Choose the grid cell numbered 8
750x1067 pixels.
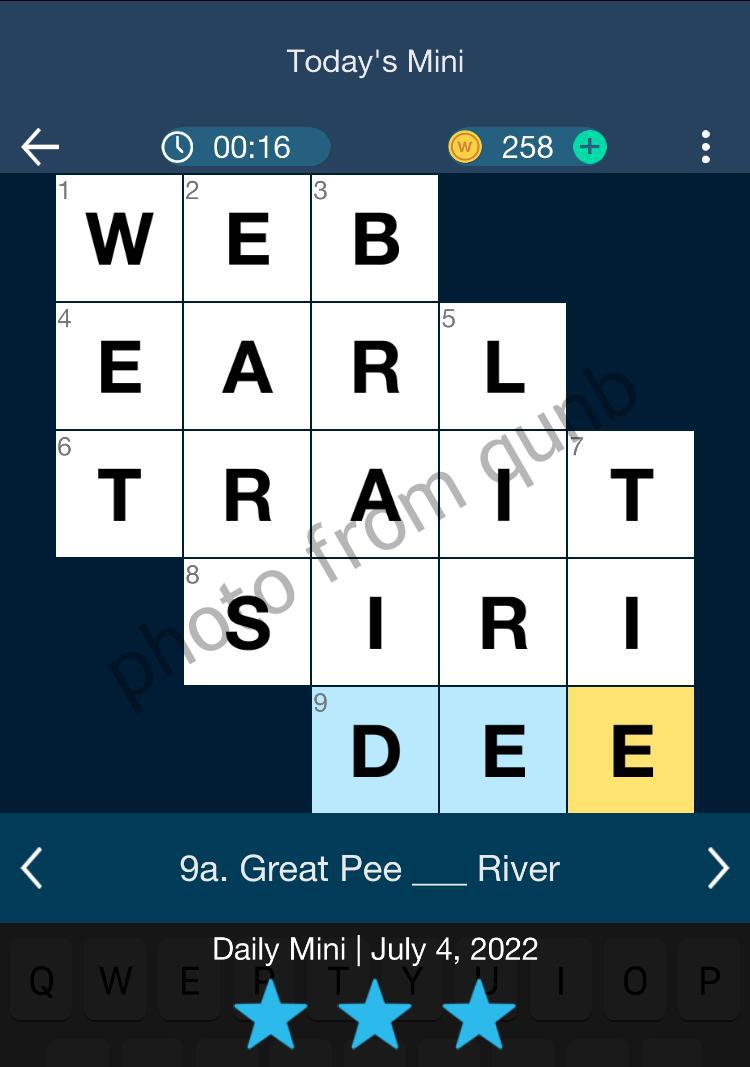point(247,622)
